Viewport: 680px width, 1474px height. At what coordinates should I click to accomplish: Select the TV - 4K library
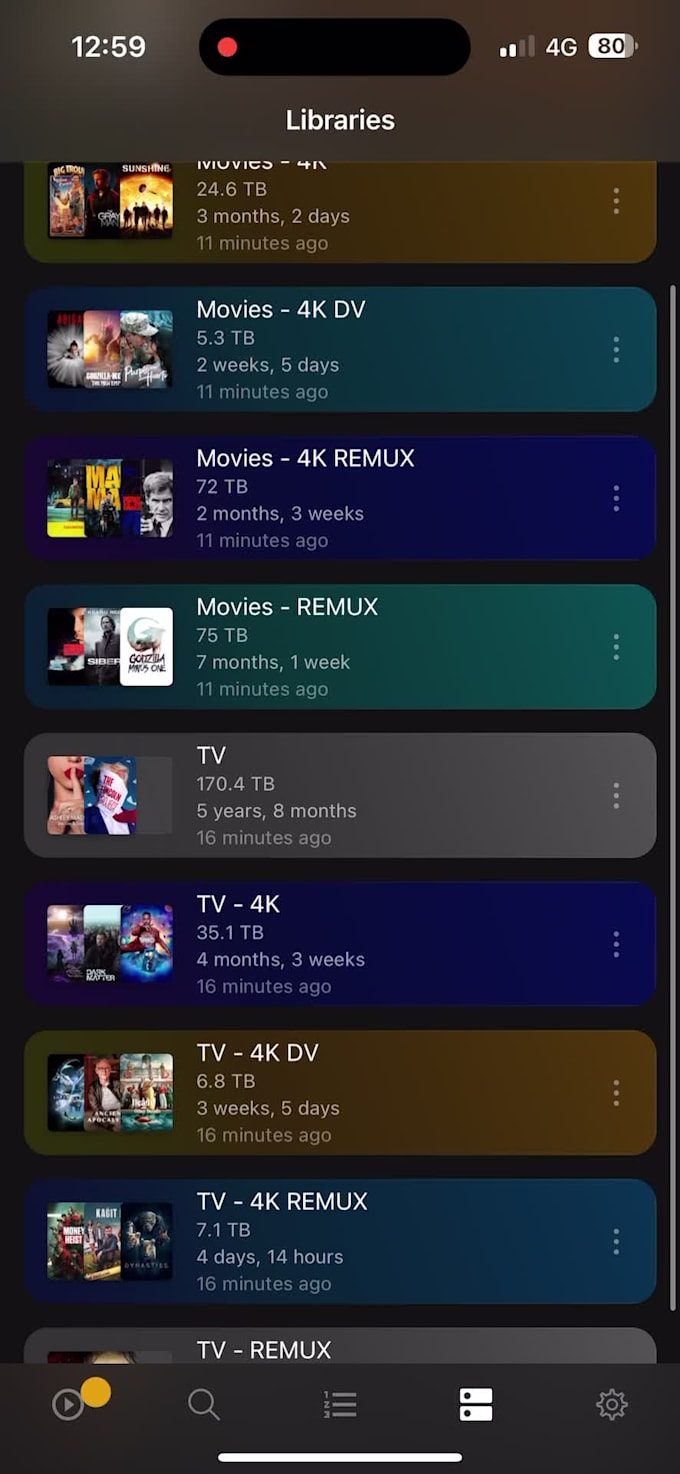(340, 944)
